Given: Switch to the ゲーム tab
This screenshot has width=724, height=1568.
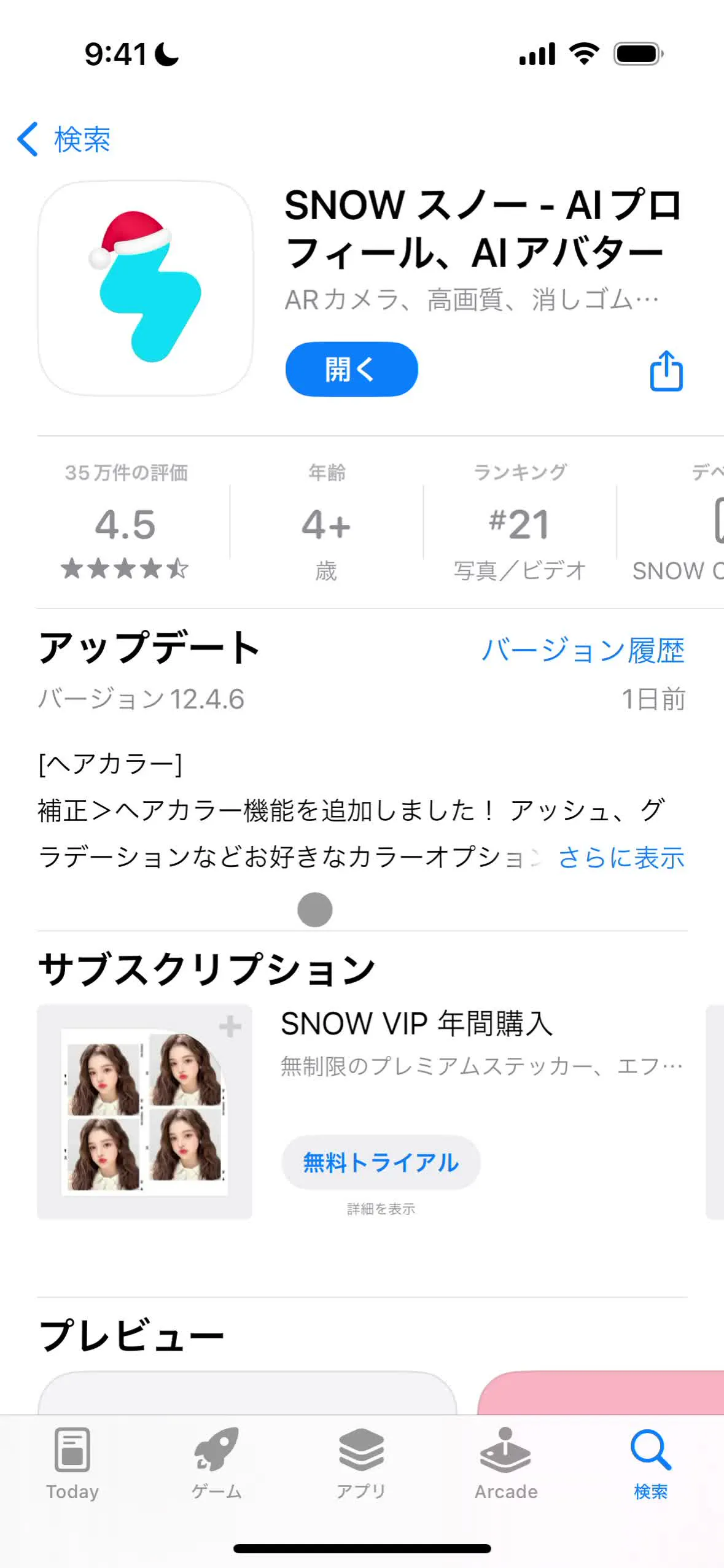Looking at the screenshot, I should click(217, 1464).
